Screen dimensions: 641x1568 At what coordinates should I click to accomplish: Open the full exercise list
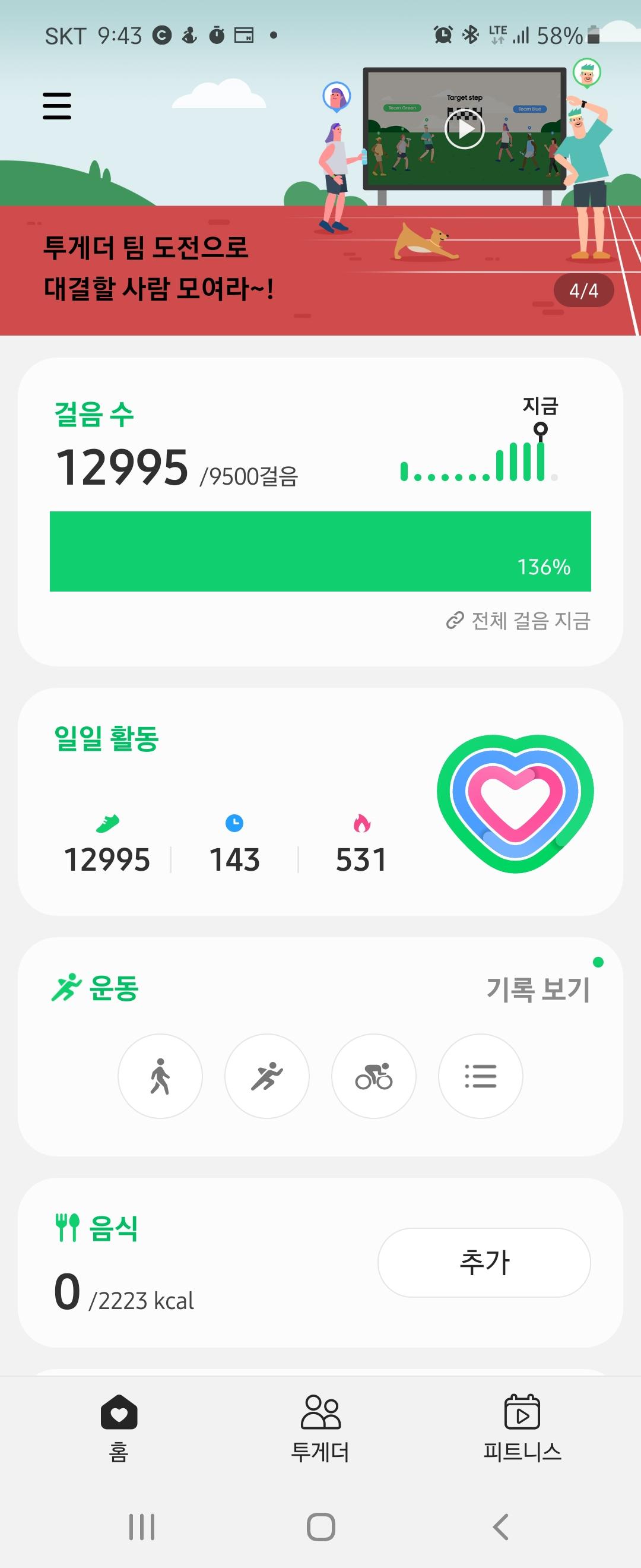pos(480,1076)
